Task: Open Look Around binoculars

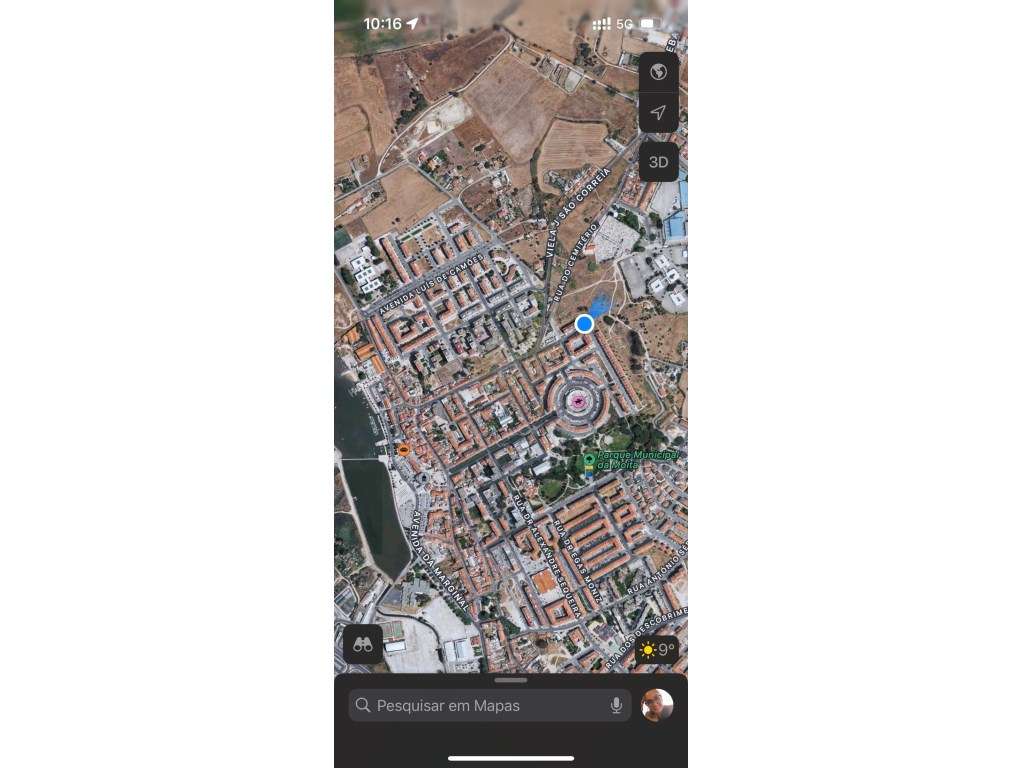Action: pyautogui.click(x=363, y=645)
